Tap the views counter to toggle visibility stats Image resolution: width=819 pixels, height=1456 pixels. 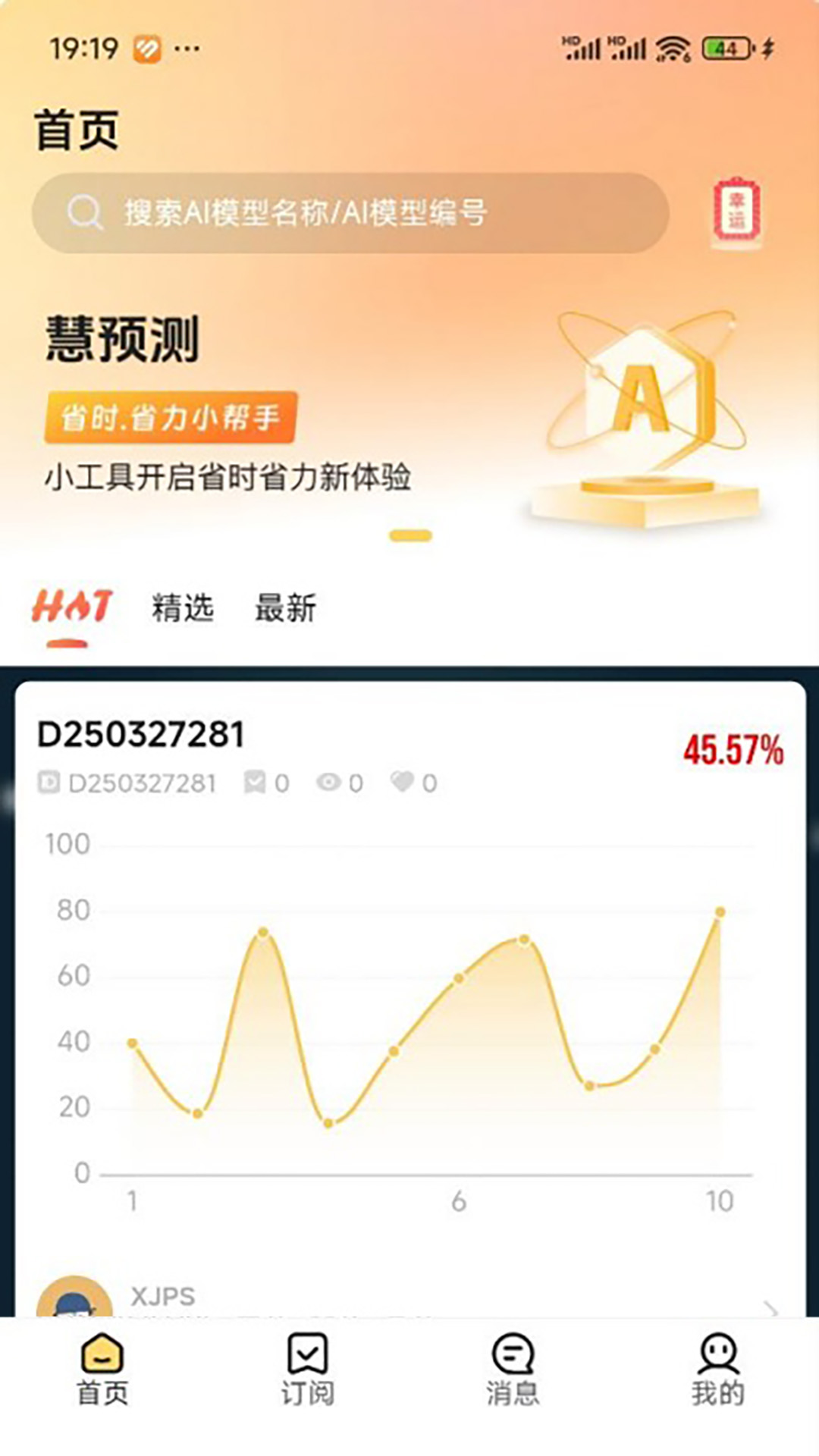[343, 783]
